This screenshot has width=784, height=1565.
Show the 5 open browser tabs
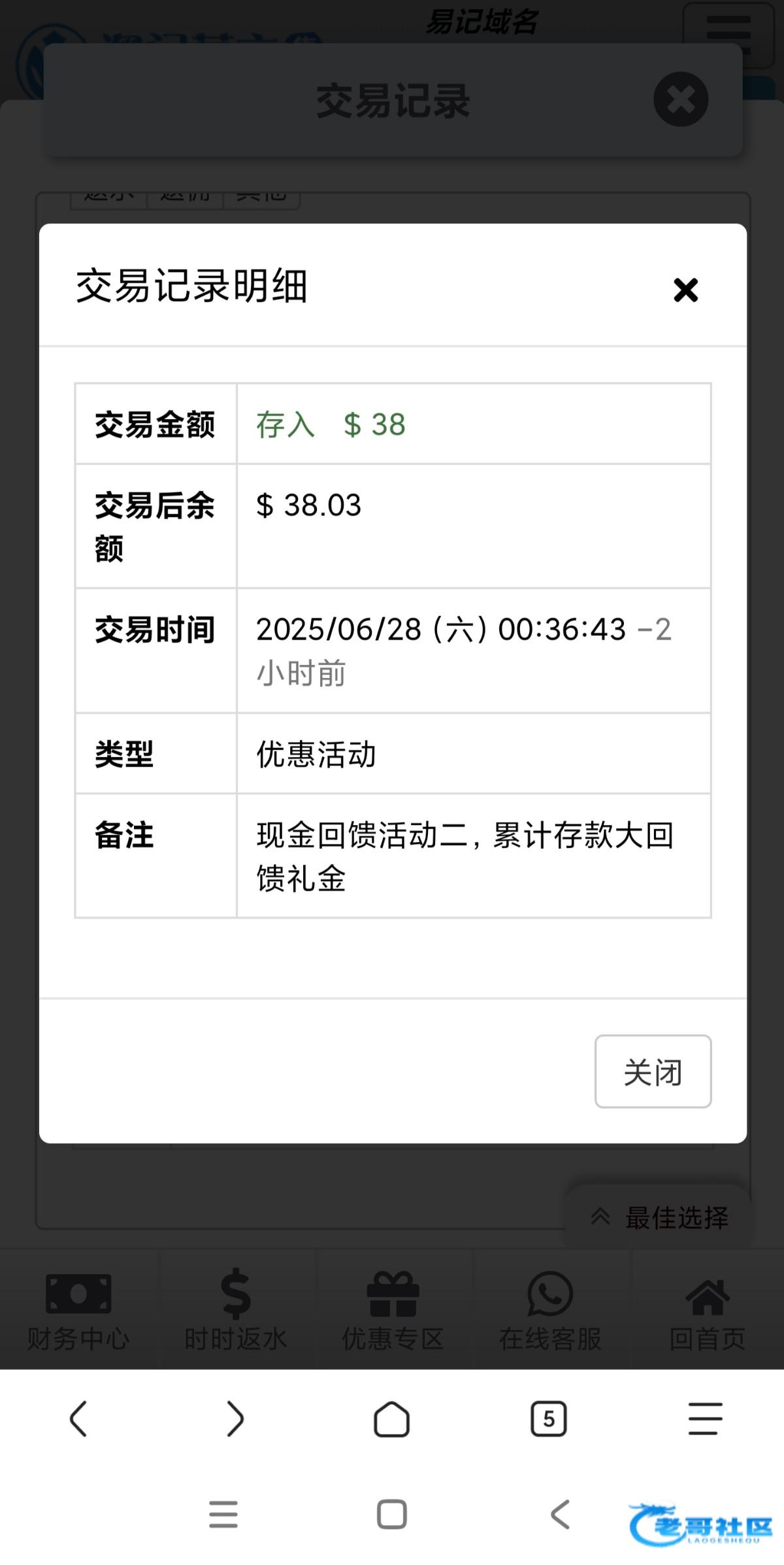point(549,1419)
